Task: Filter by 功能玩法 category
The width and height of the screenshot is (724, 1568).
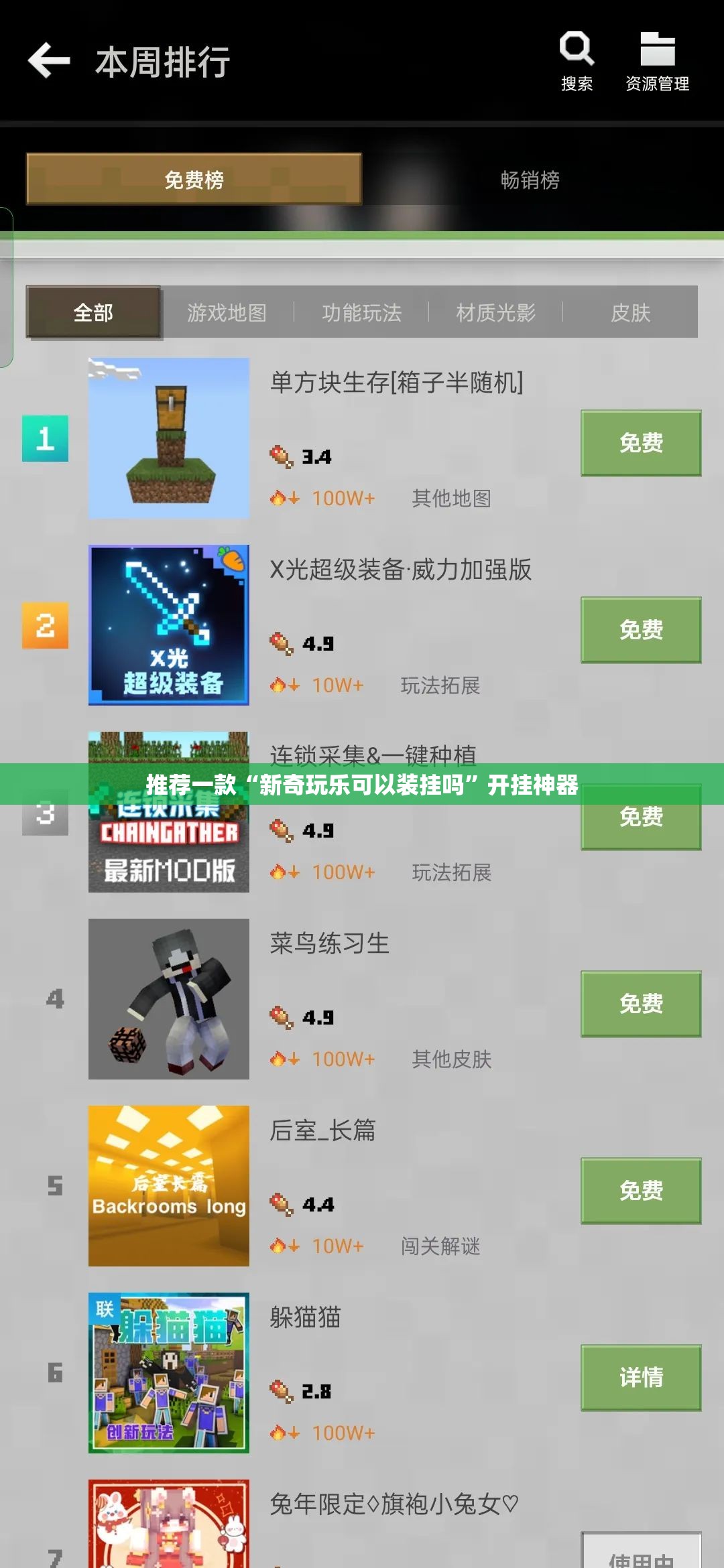Action: 361,312
